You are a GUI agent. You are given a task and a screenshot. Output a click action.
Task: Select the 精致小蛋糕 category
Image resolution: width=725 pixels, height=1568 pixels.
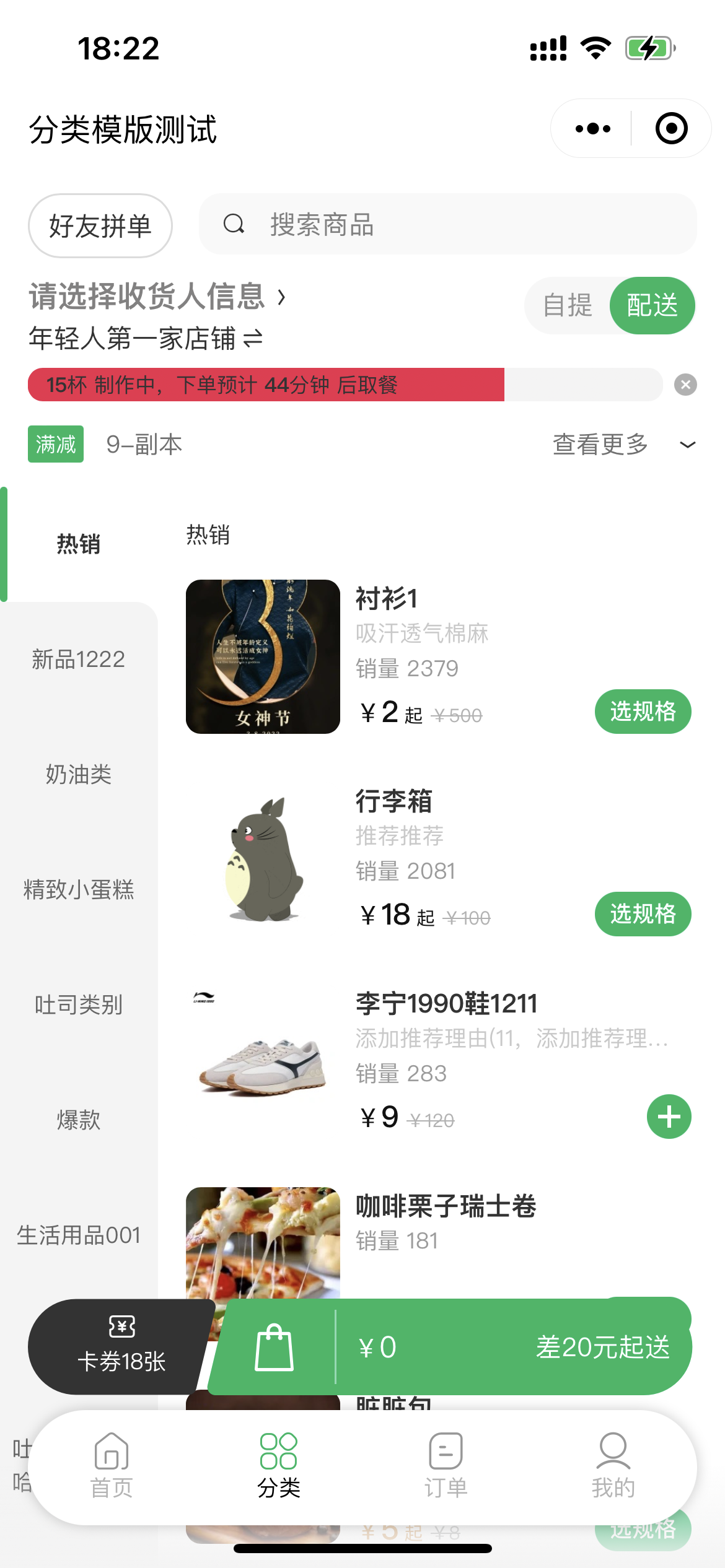click(79, 890)
